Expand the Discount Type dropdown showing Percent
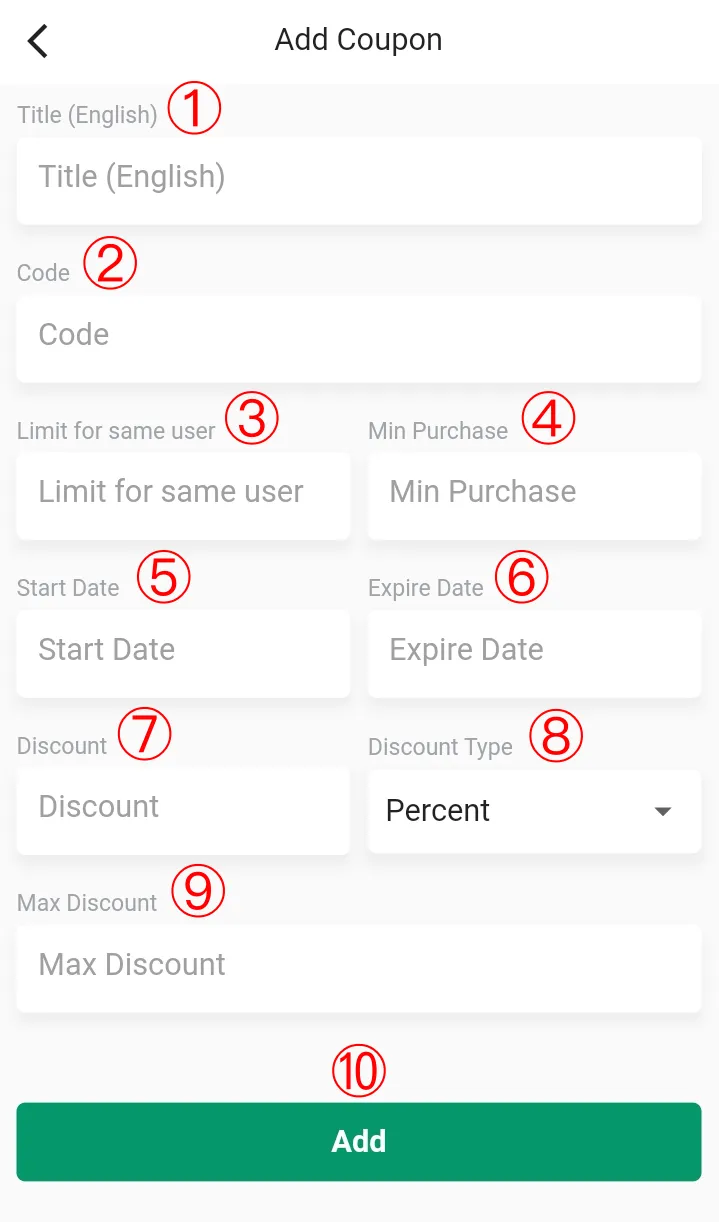Image resolution: width=719 pixels, height=1222 pixels. [x=534, y=811]
